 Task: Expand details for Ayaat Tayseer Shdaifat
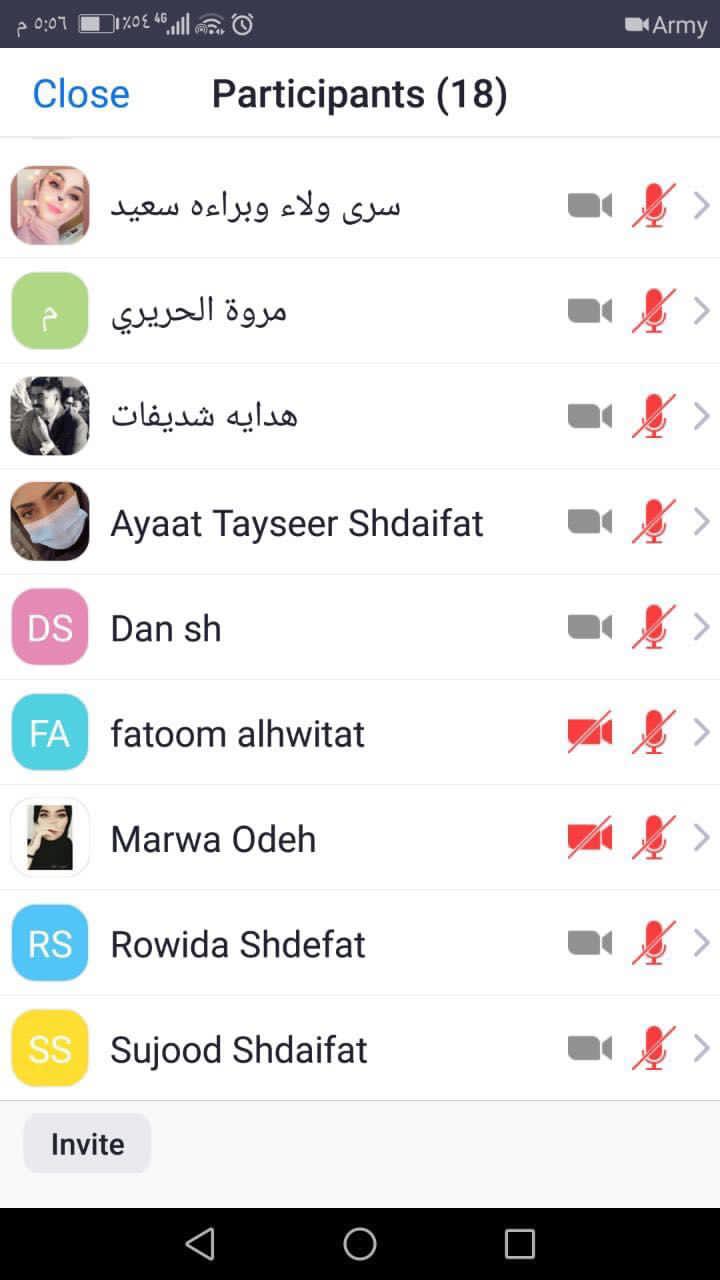click(702, 521)
